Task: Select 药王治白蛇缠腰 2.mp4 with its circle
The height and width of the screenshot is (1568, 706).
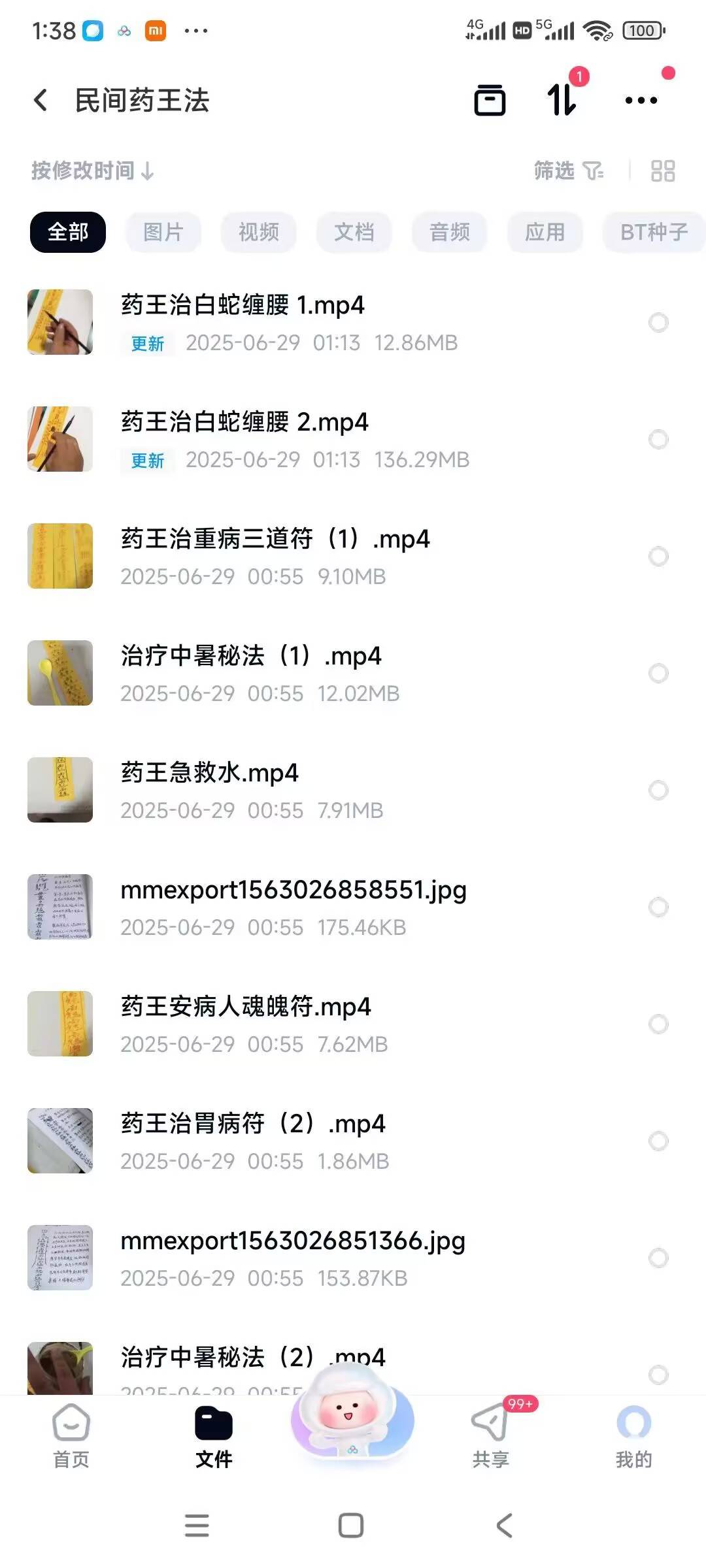Action: (658, 439)
